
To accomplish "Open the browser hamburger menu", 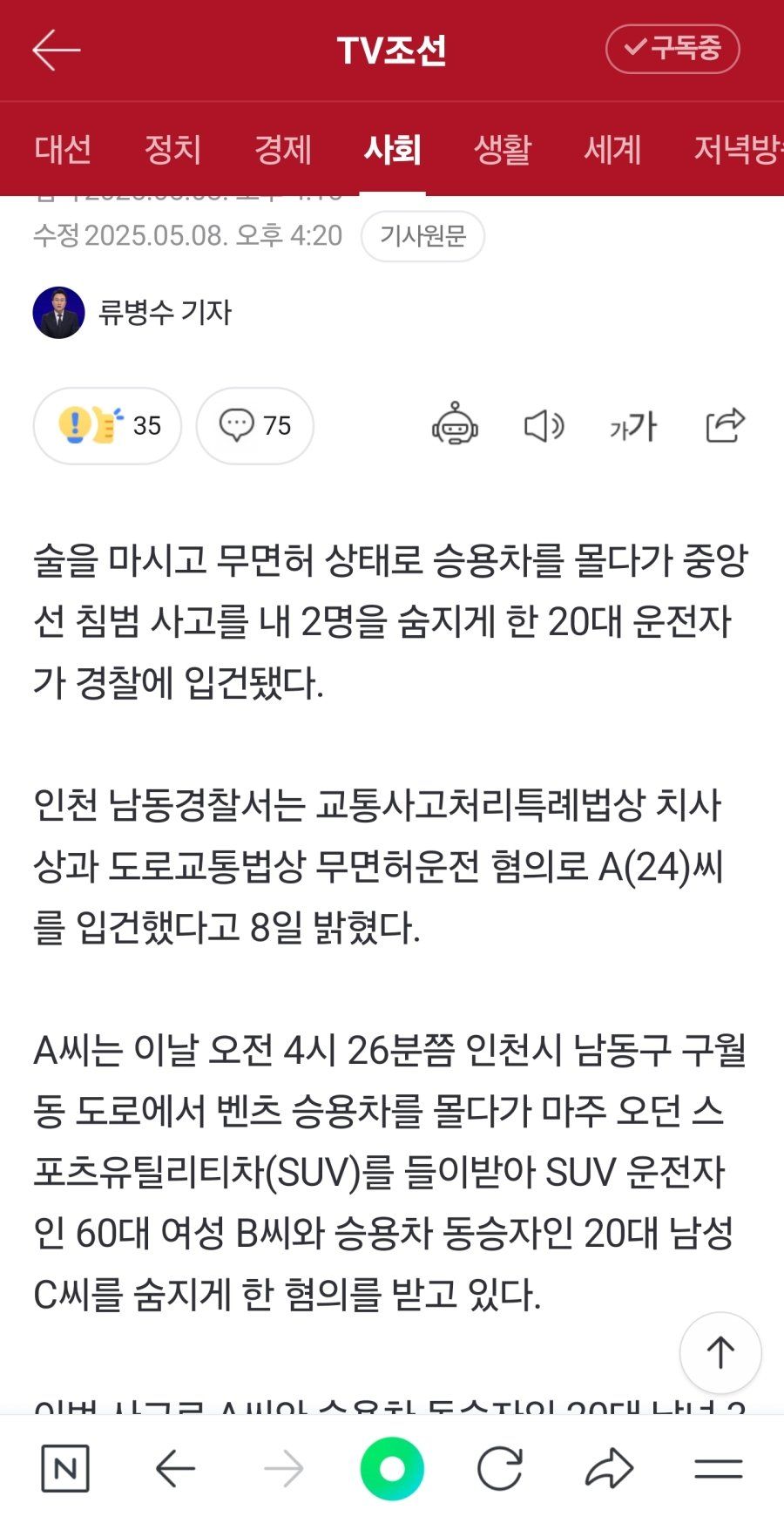I will click(x=719, y=1469).
